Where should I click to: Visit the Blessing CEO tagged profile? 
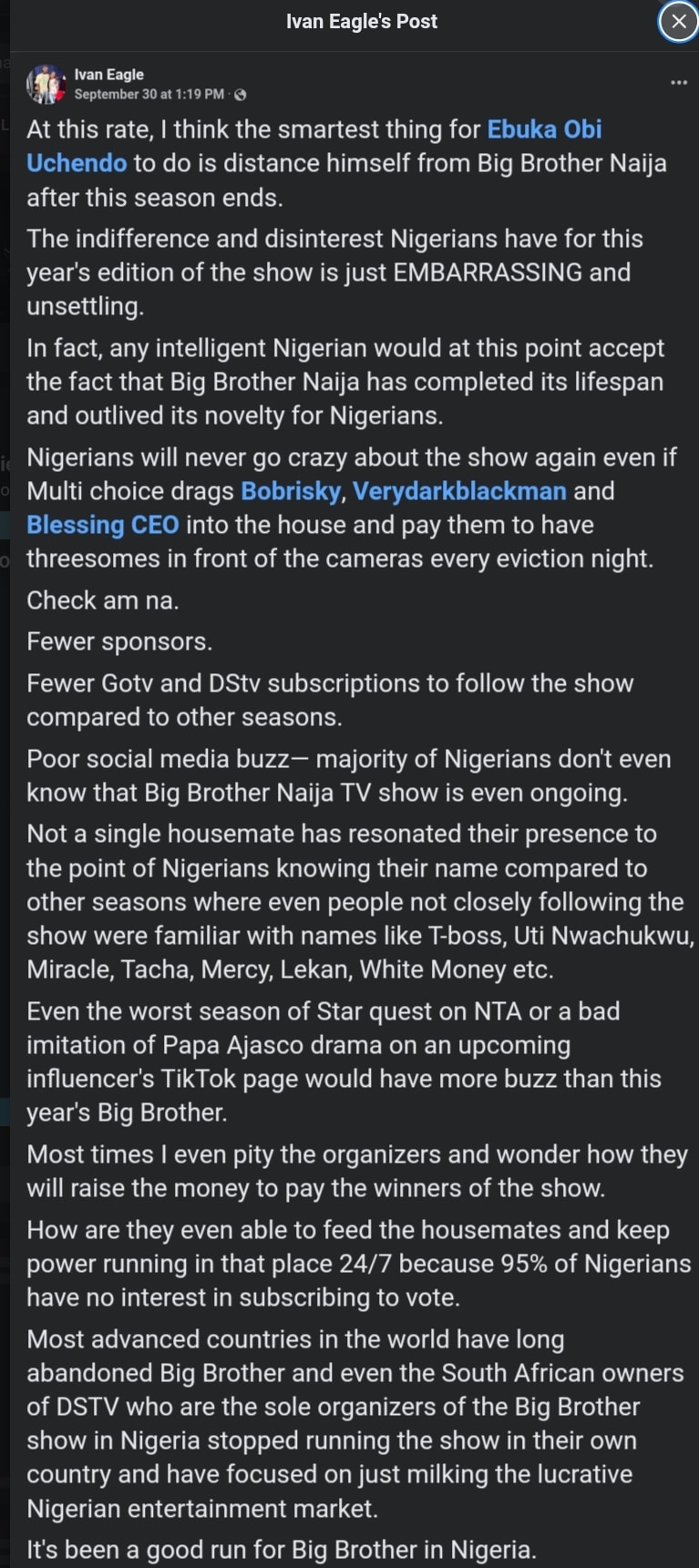[x=102, y=525]
